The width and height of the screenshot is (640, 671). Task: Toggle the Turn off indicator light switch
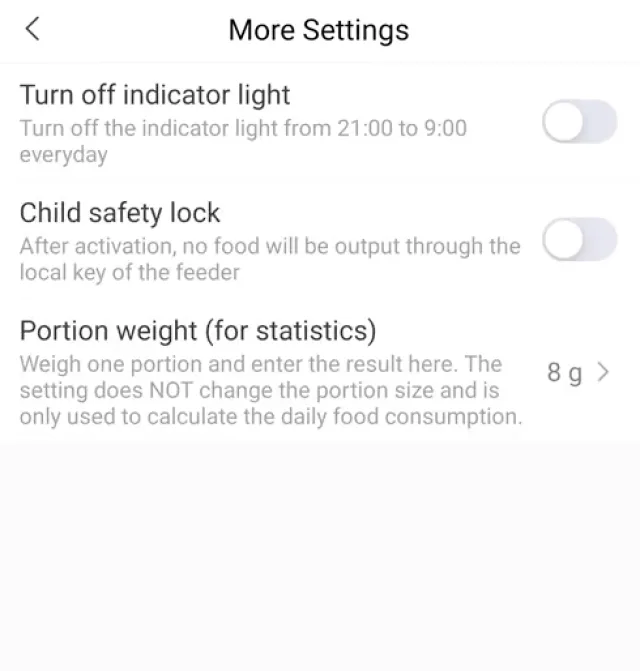click(579, 124)
